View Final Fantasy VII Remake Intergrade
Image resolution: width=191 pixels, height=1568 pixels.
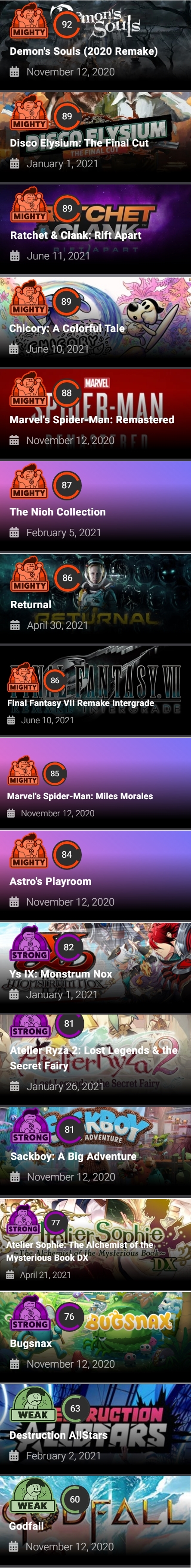tap(95, 690)
